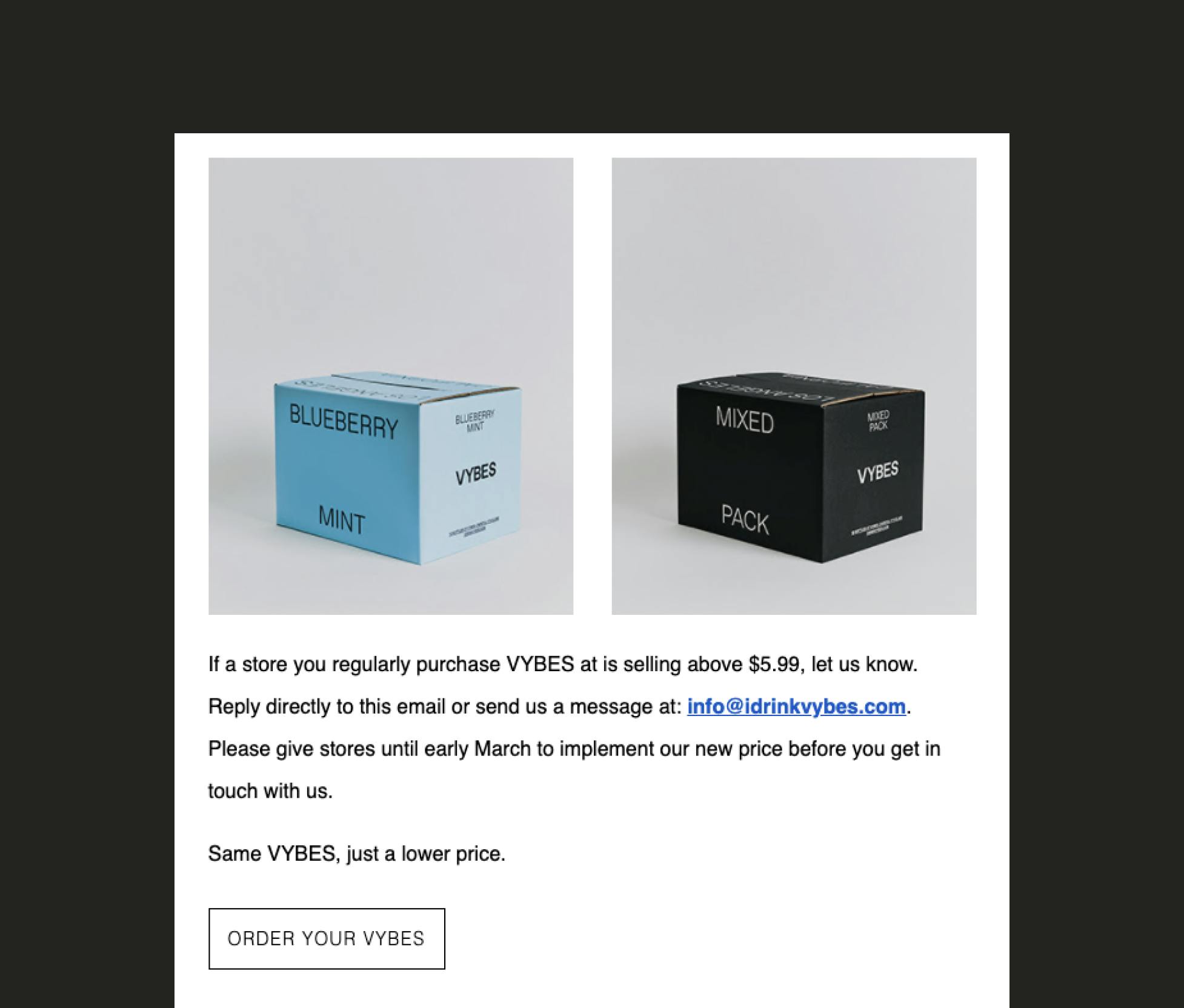Open the info@idrinkvybes.com email link
This screenshot has height=1008, width=1184.
(x=796, y=706)
